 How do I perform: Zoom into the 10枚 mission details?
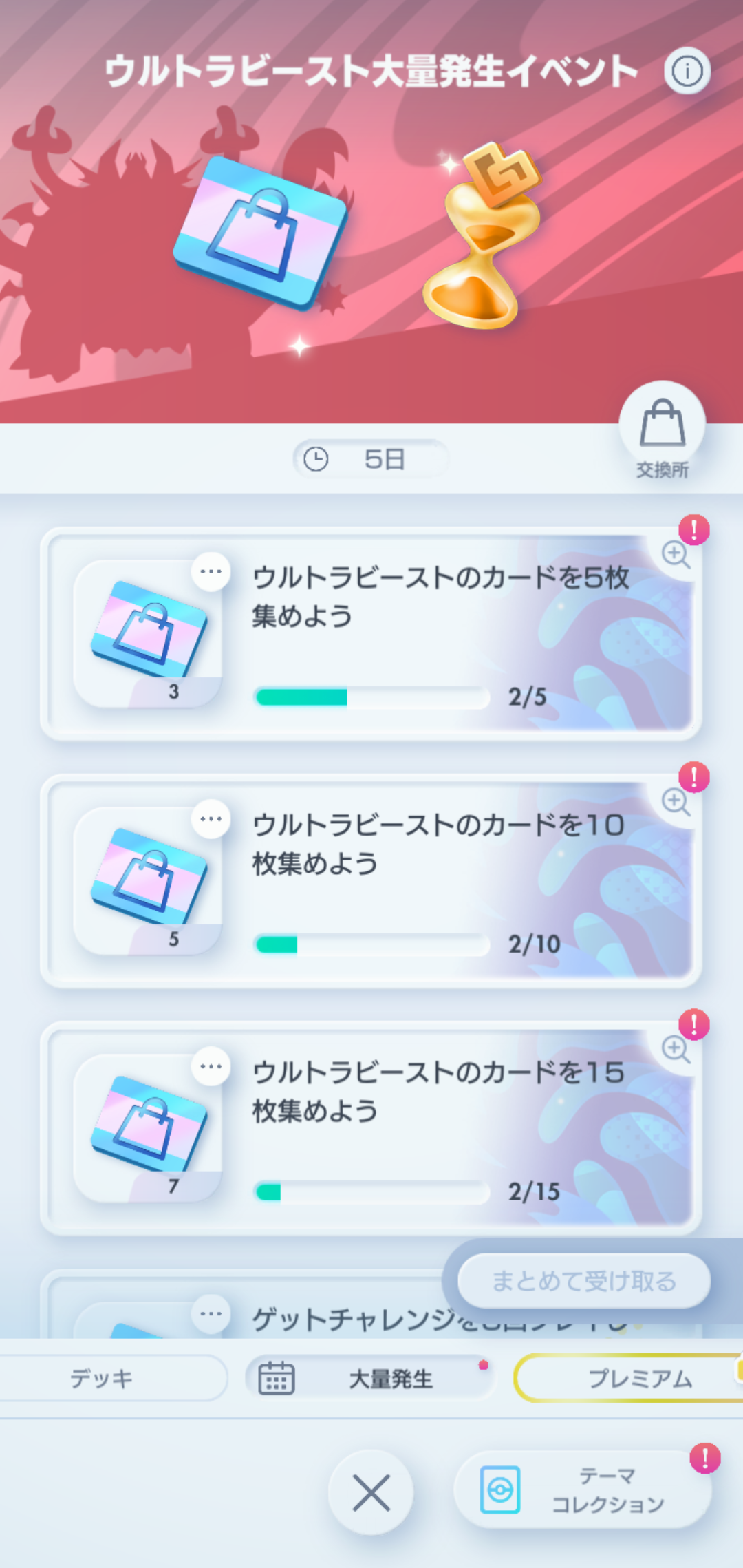click(x=675, y=801)
